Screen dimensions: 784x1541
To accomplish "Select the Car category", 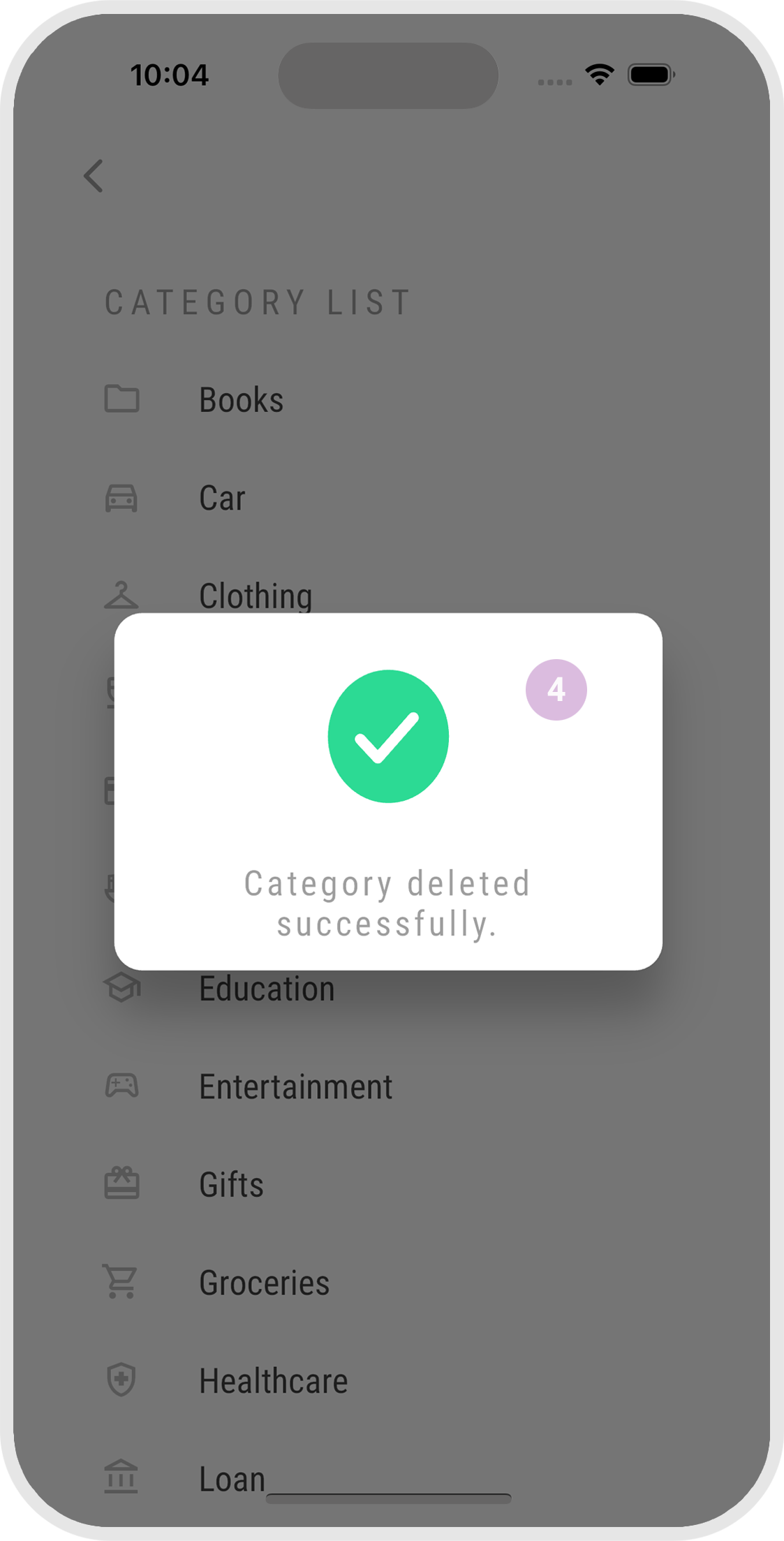I will pos(222,499).
